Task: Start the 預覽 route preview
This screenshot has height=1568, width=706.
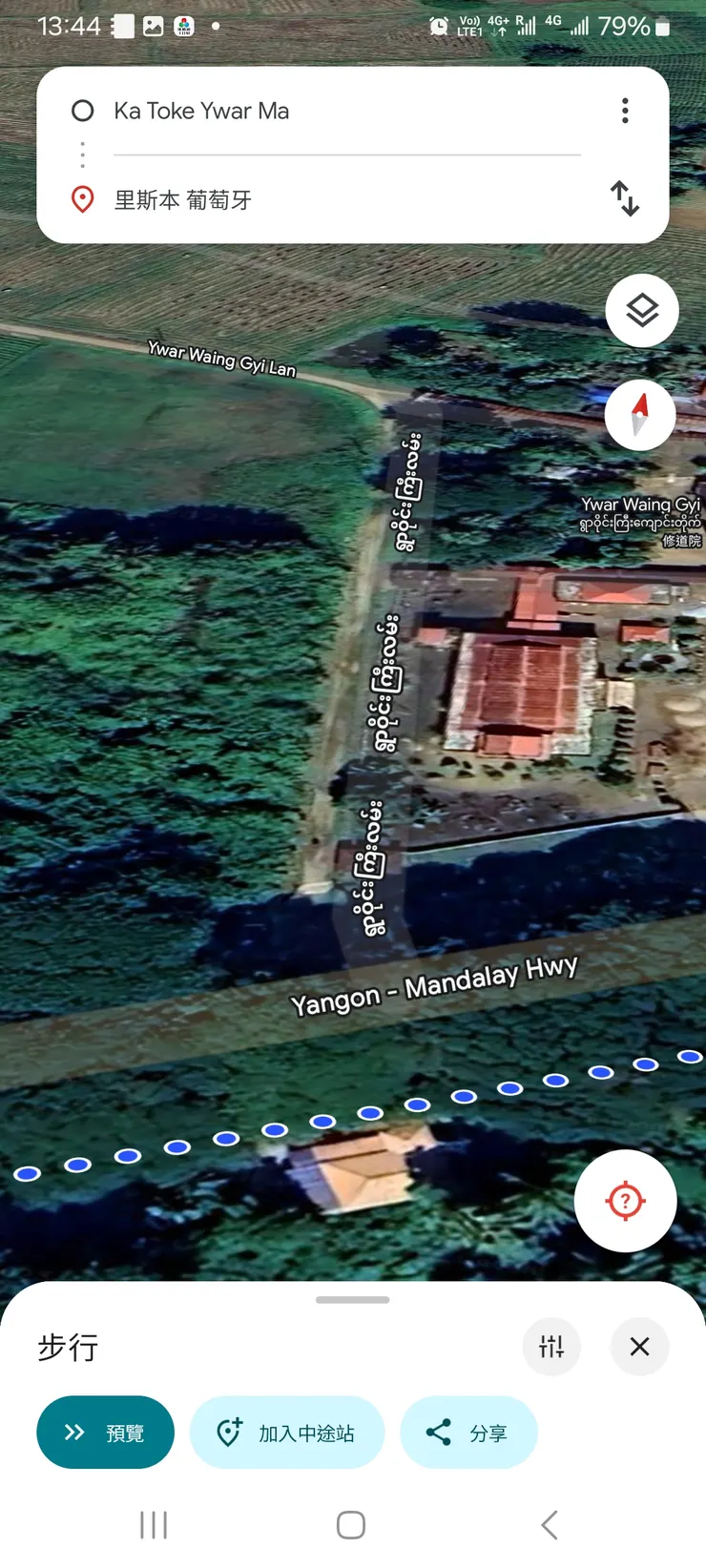Action: click(x=105, y=1432)
